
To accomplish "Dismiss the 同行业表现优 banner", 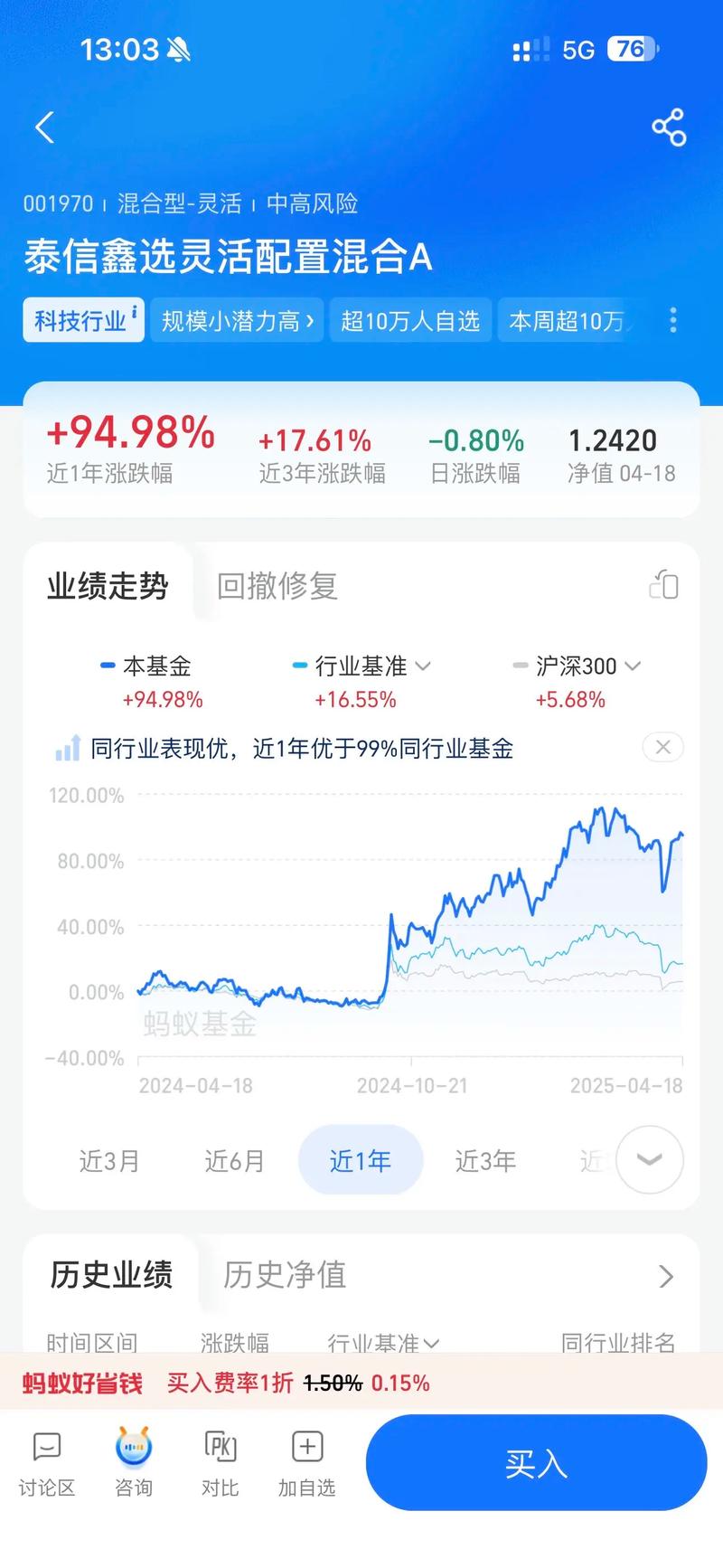I will pyautogui.click(x=662, y=747).
